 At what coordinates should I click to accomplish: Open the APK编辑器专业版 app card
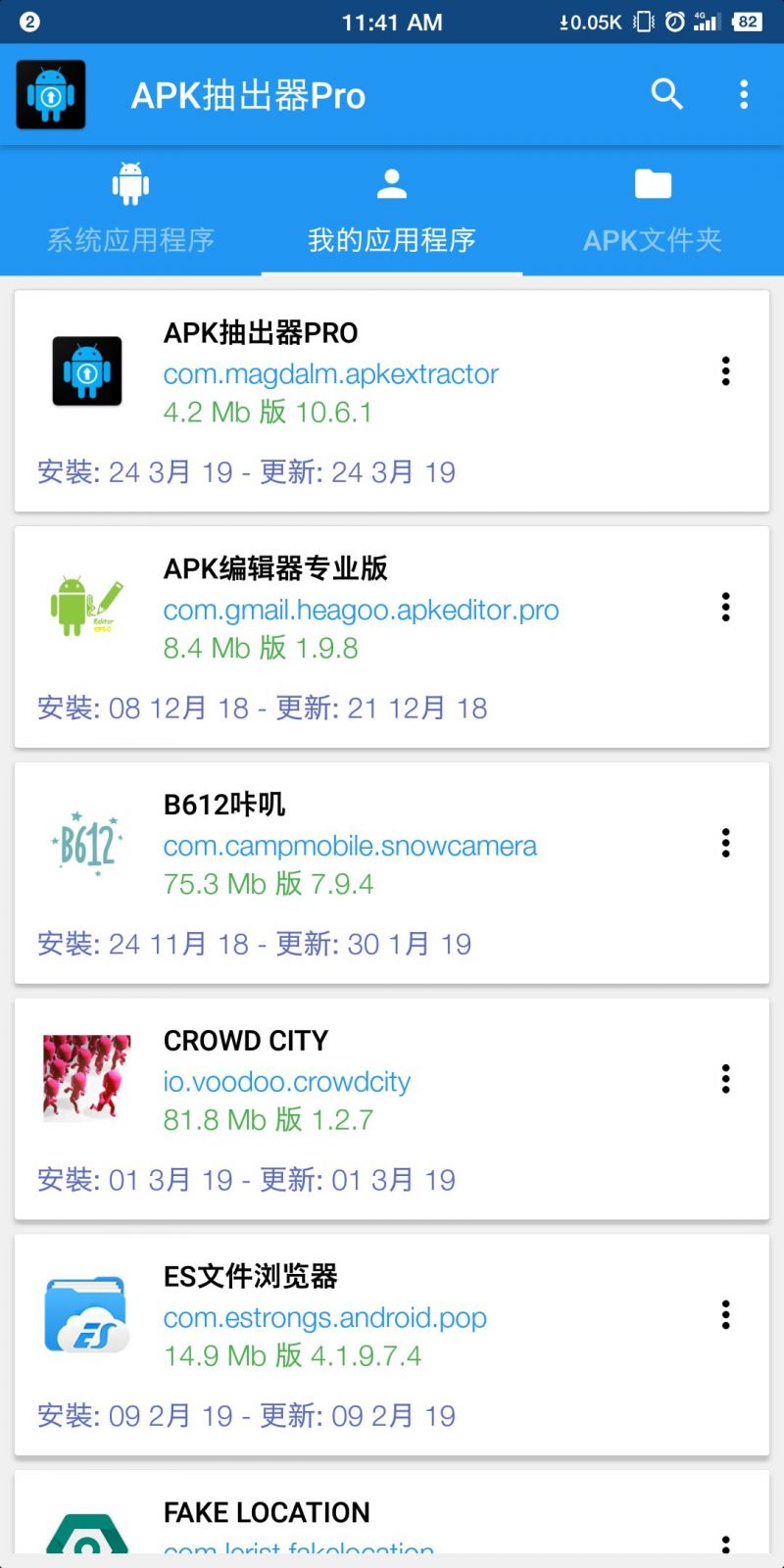(392, 637)
